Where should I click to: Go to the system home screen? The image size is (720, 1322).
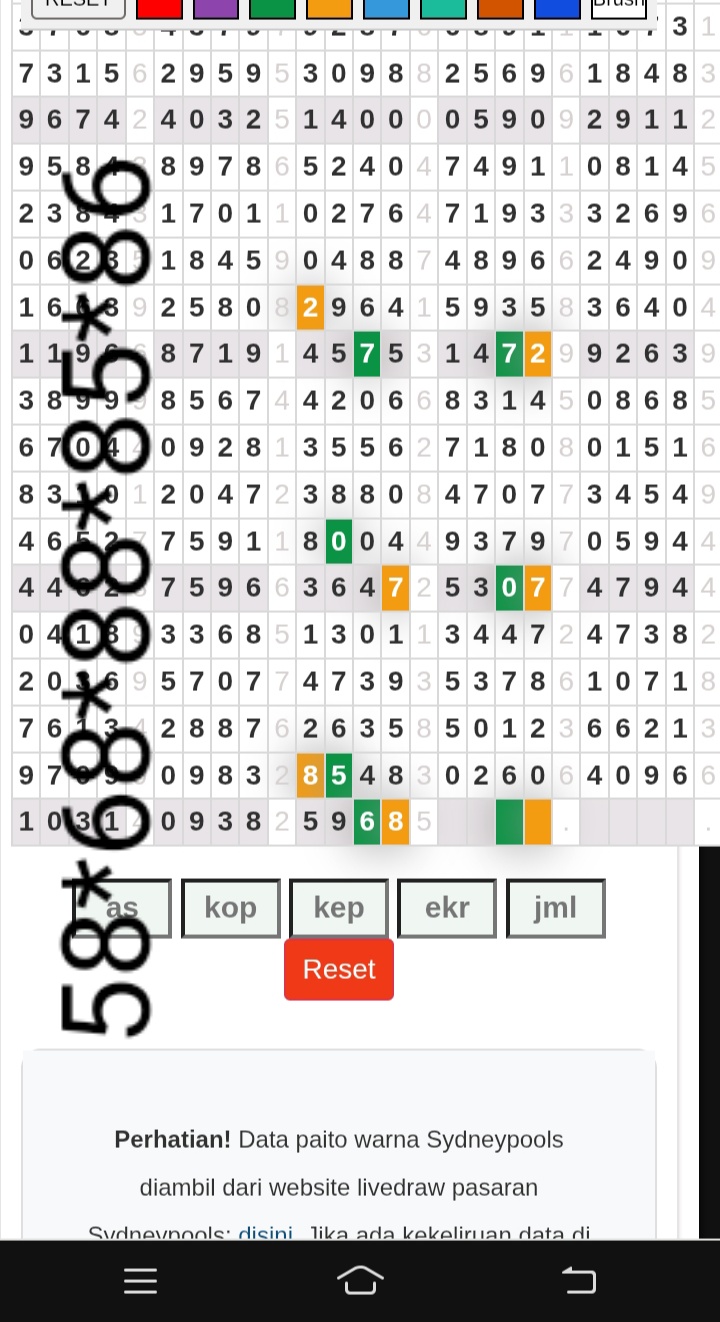point(360,1281)
